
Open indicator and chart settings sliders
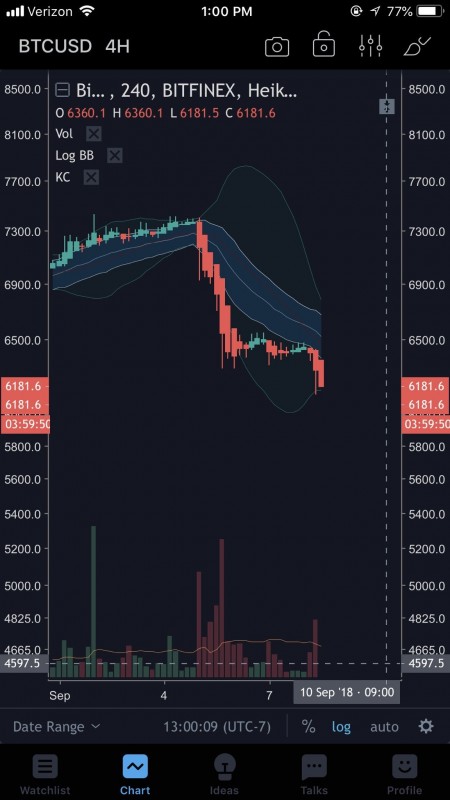[370, 46]
